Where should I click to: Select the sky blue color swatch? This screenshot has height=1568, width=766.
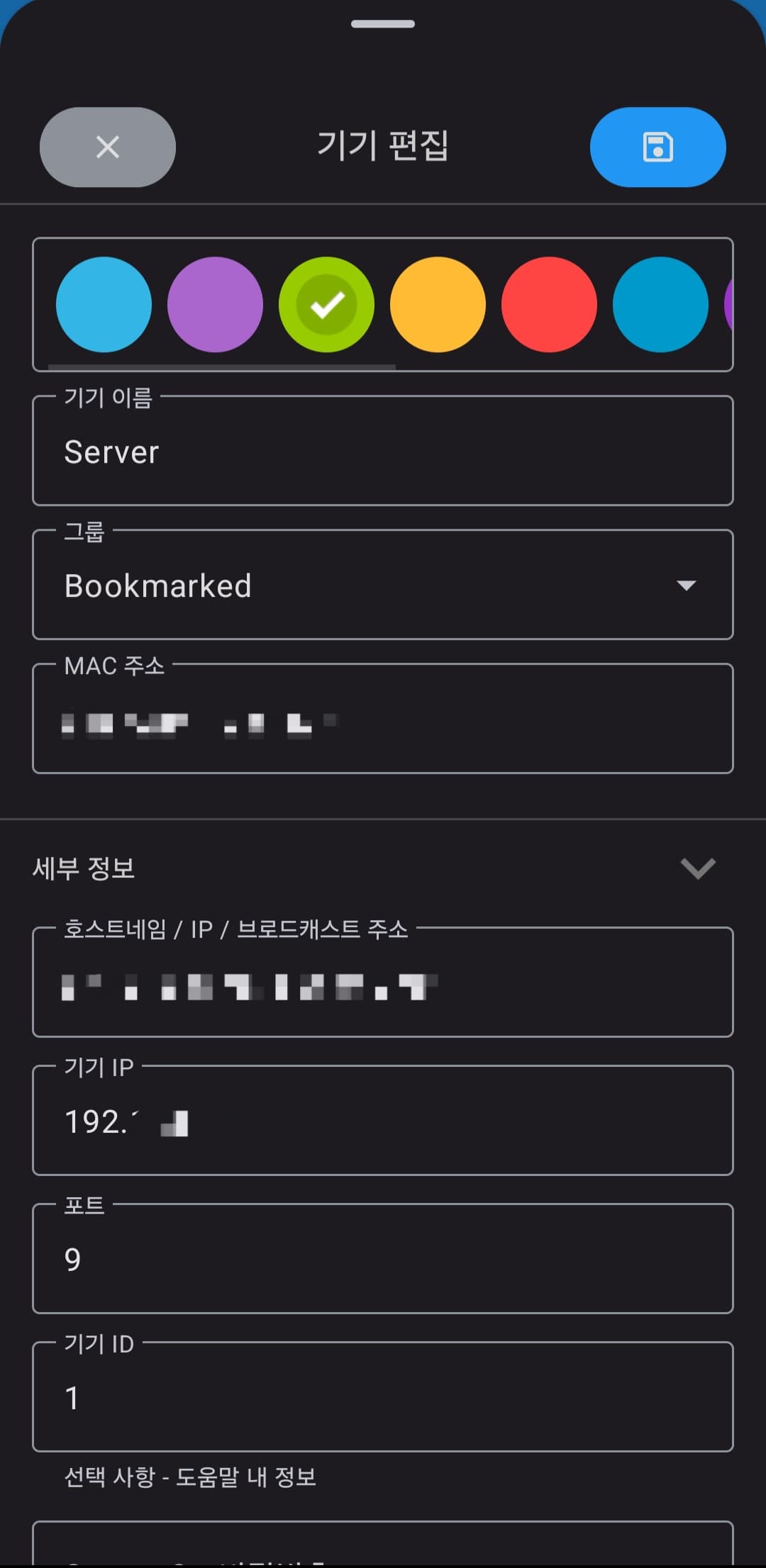point(104,305)
